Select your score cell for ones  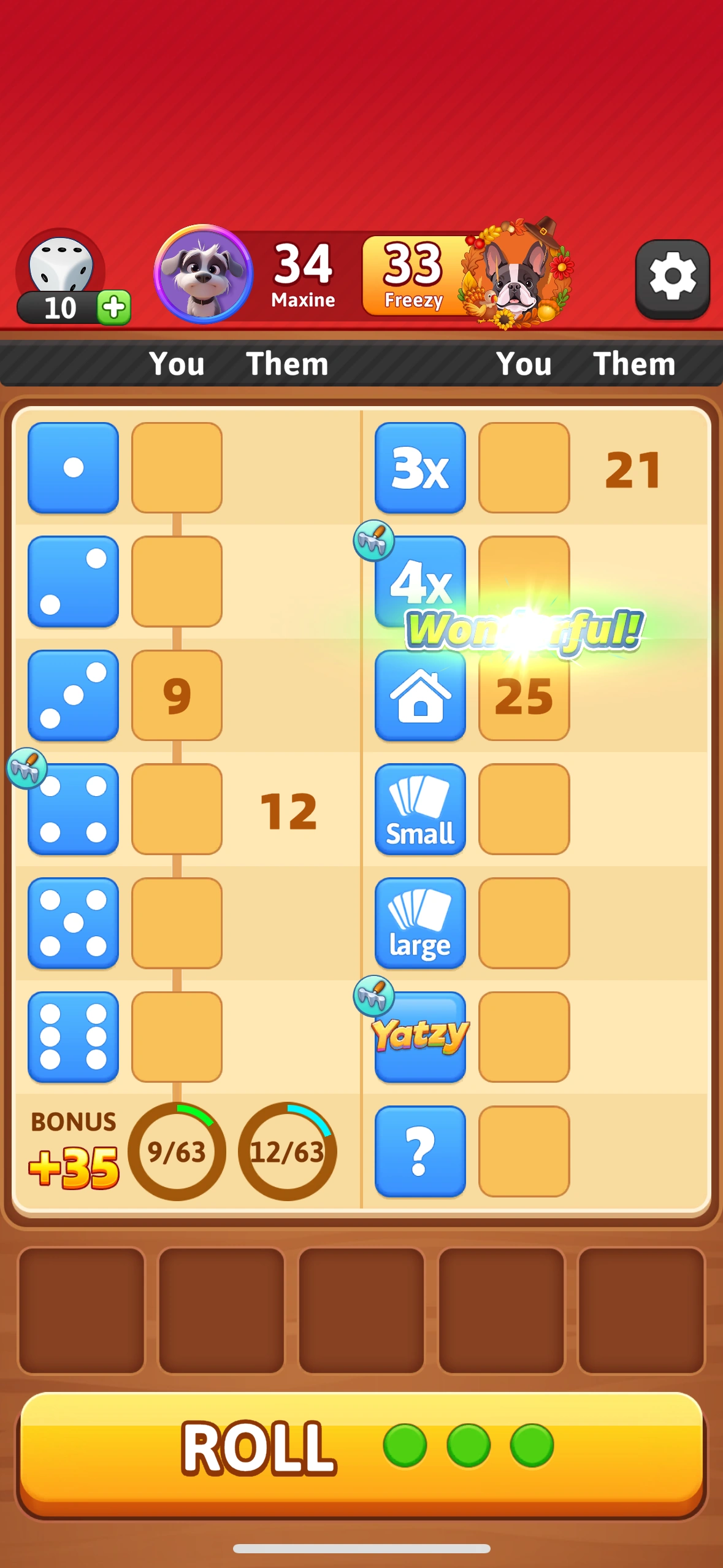point(177,467)
